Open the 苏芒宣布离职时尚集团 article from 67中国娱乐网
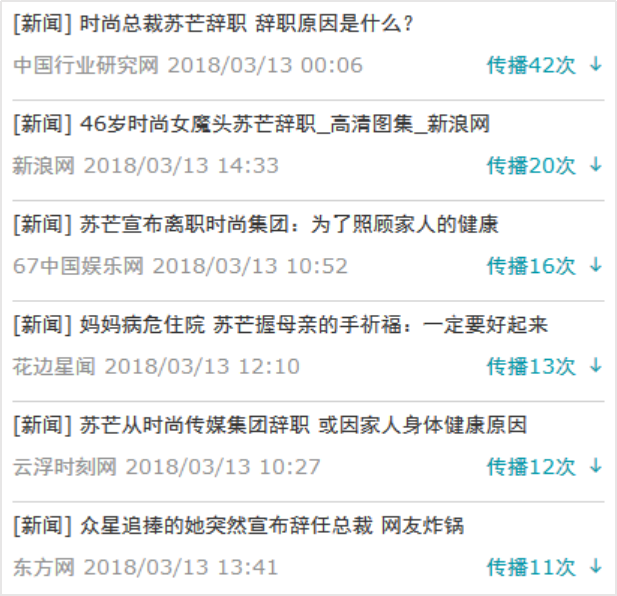 point(288,225)
